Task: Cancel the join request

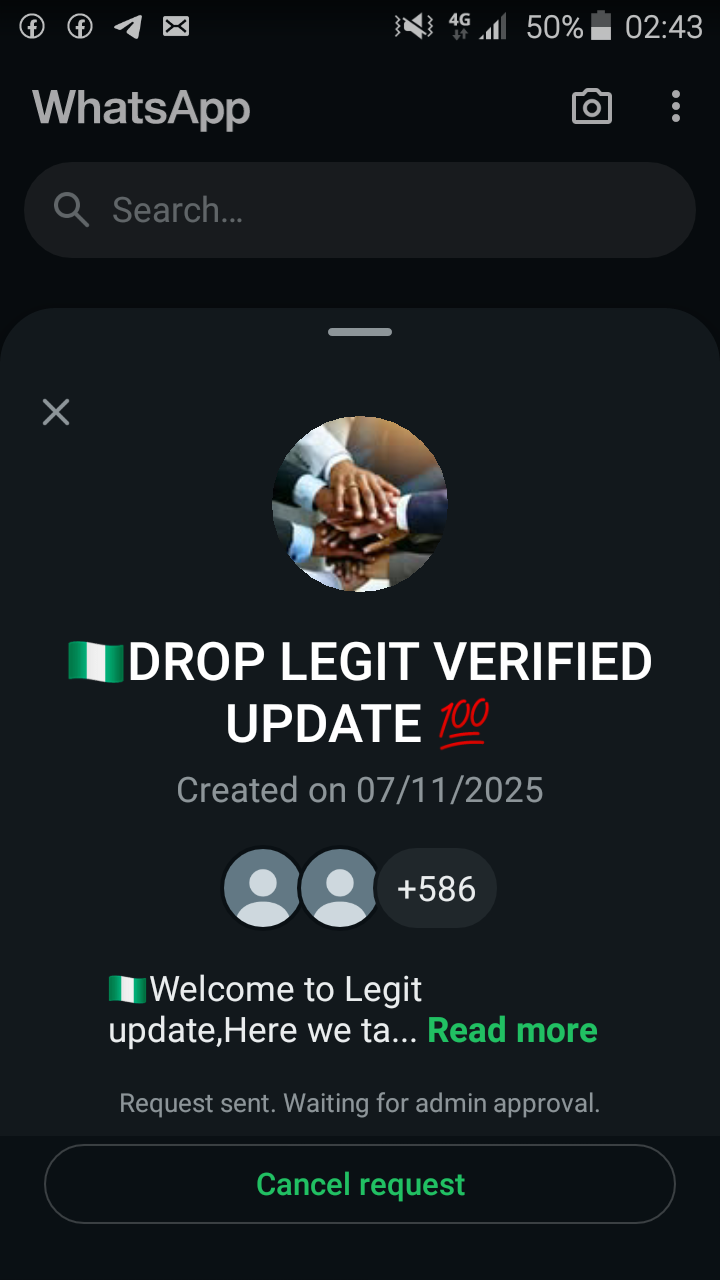Action: pyautogui.click(x=360, y=1184)
